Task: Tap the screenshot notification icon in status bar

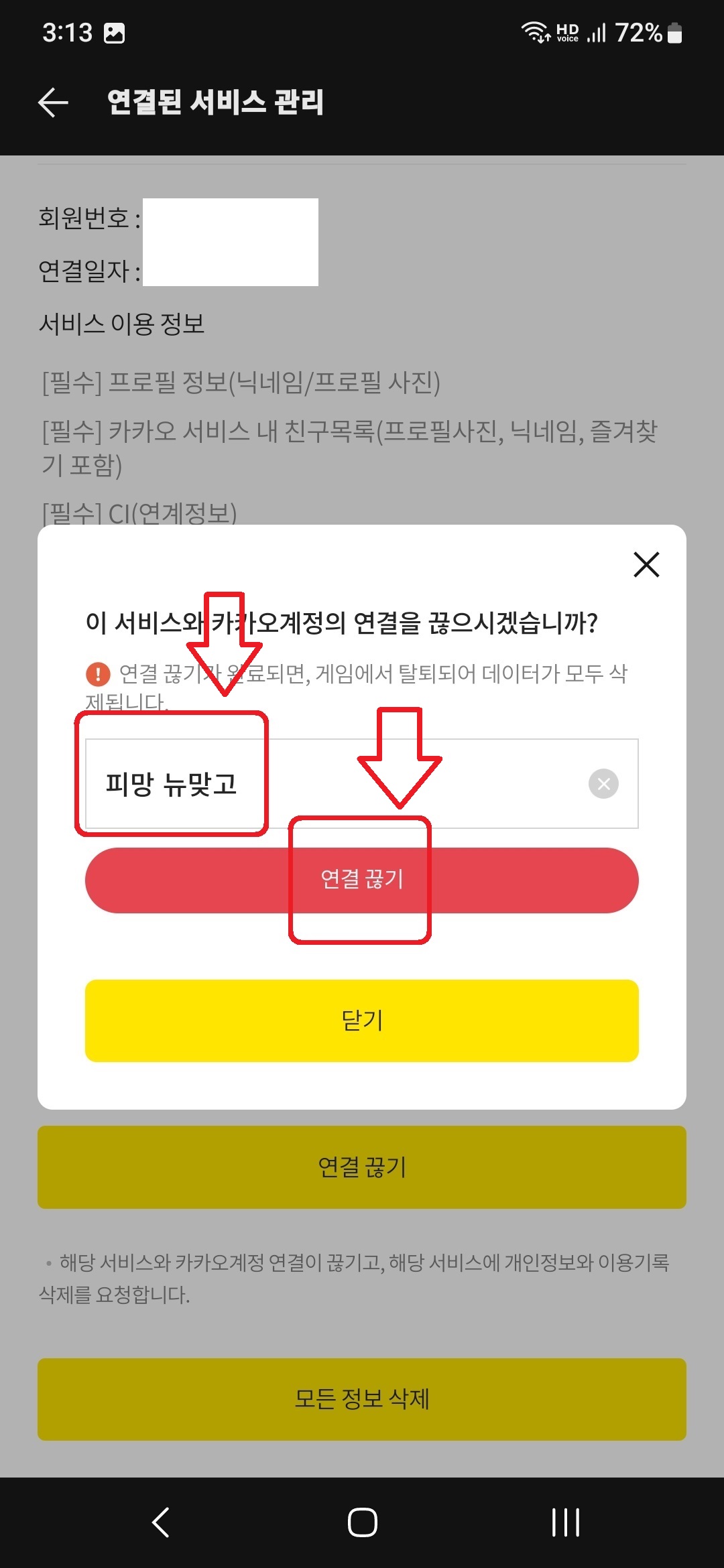Action: (115, 33)
